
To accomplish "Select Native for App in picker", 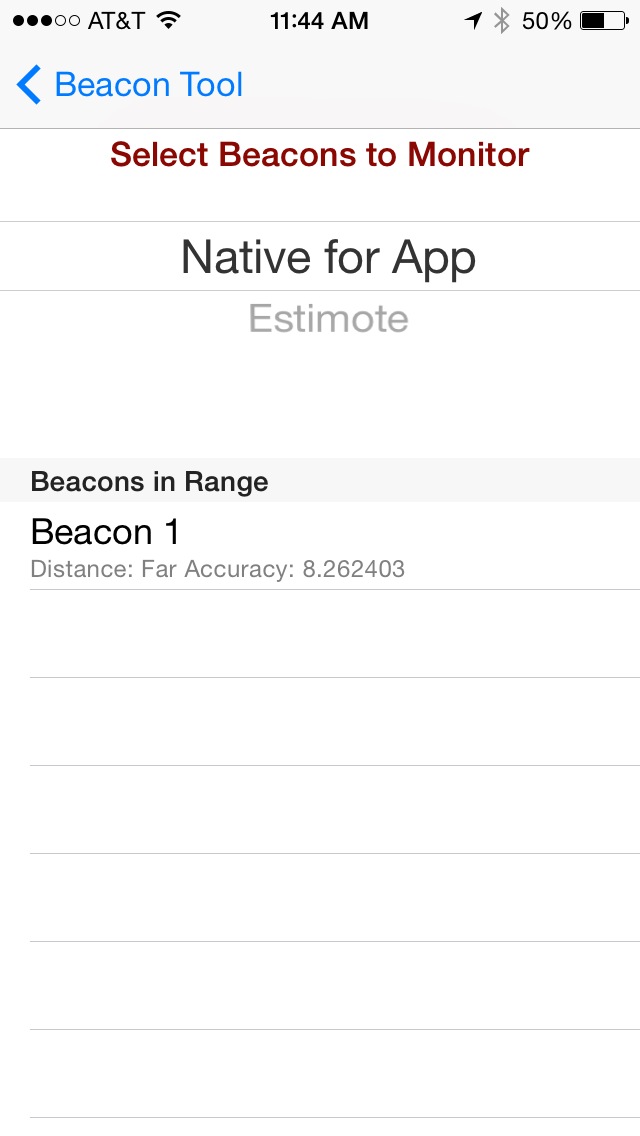I will tap(328, 256).
